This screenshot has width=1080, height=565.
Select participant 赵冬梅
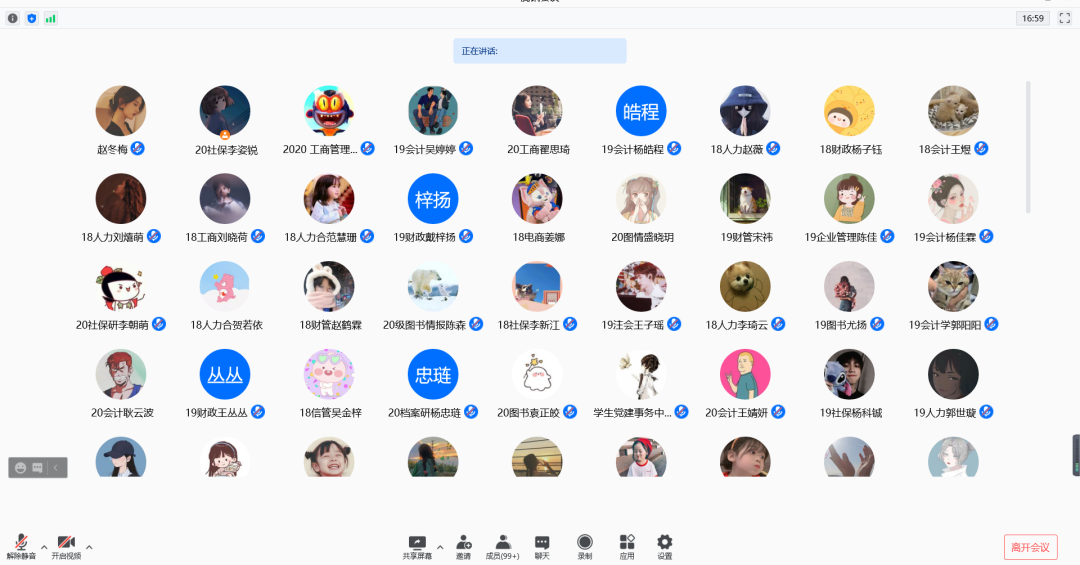tap(120, 111)
